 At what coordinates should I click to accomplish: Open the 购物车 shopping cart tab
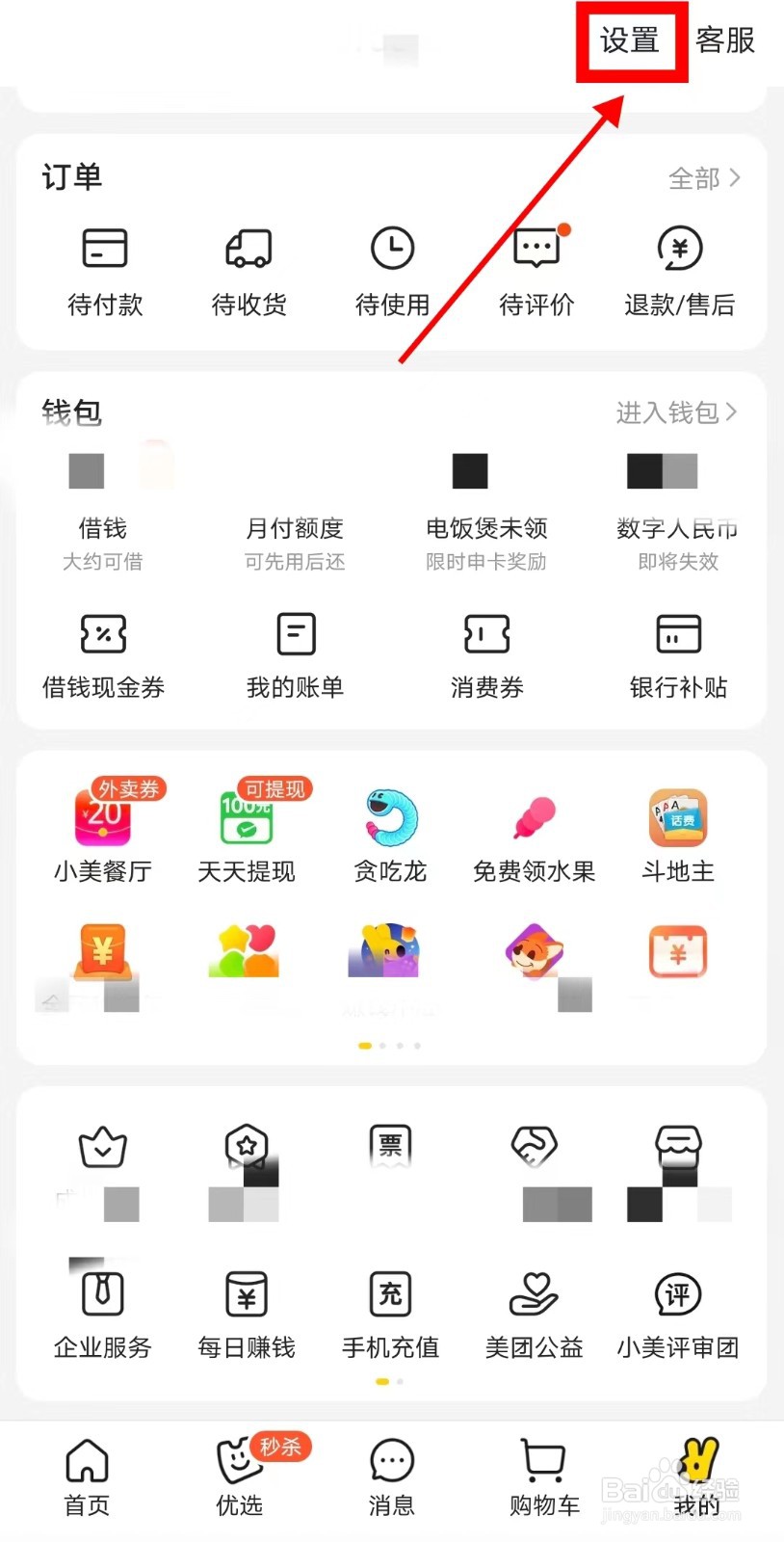pos(542,1475)
